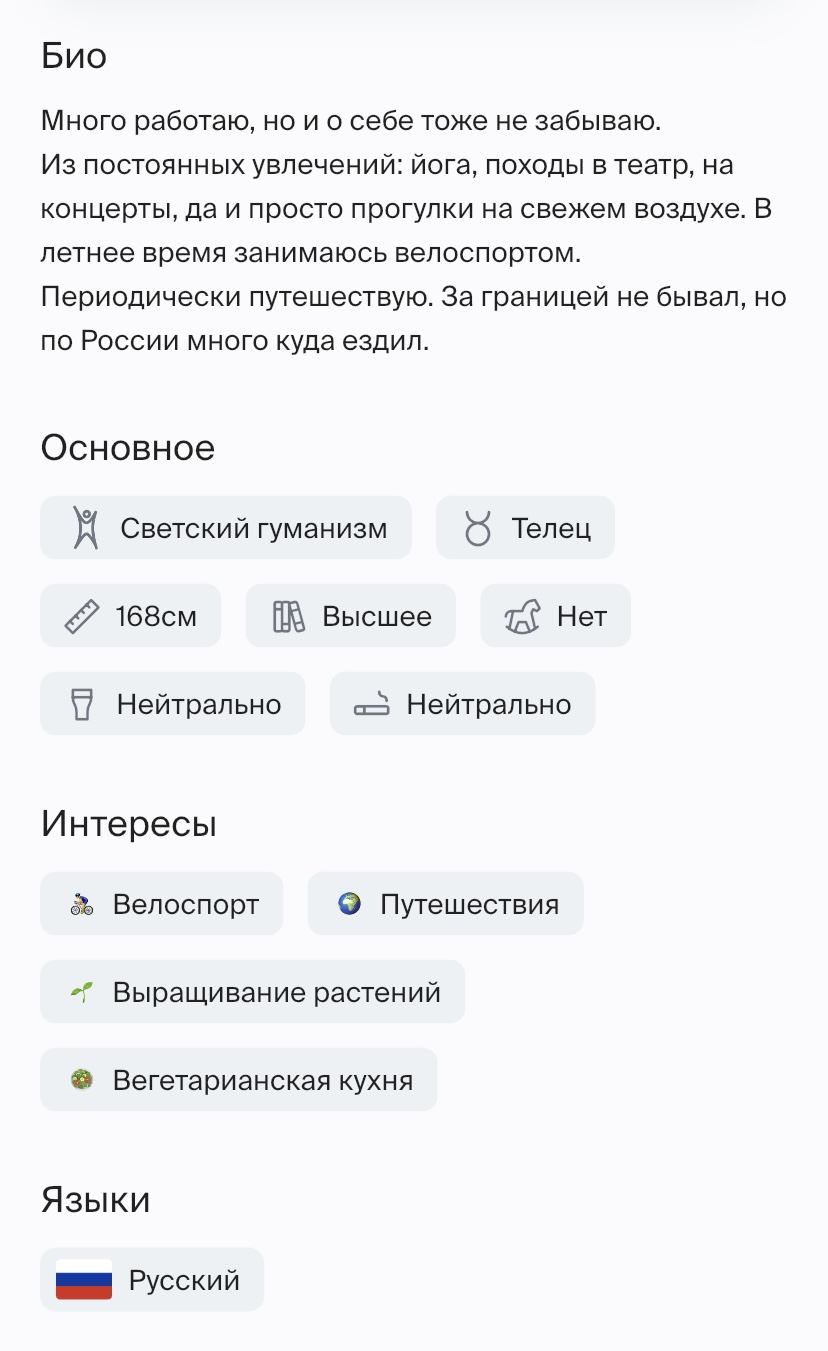Open the Высшее education chip
This screenshot has height=1351, width=828.
click(351, 615)
